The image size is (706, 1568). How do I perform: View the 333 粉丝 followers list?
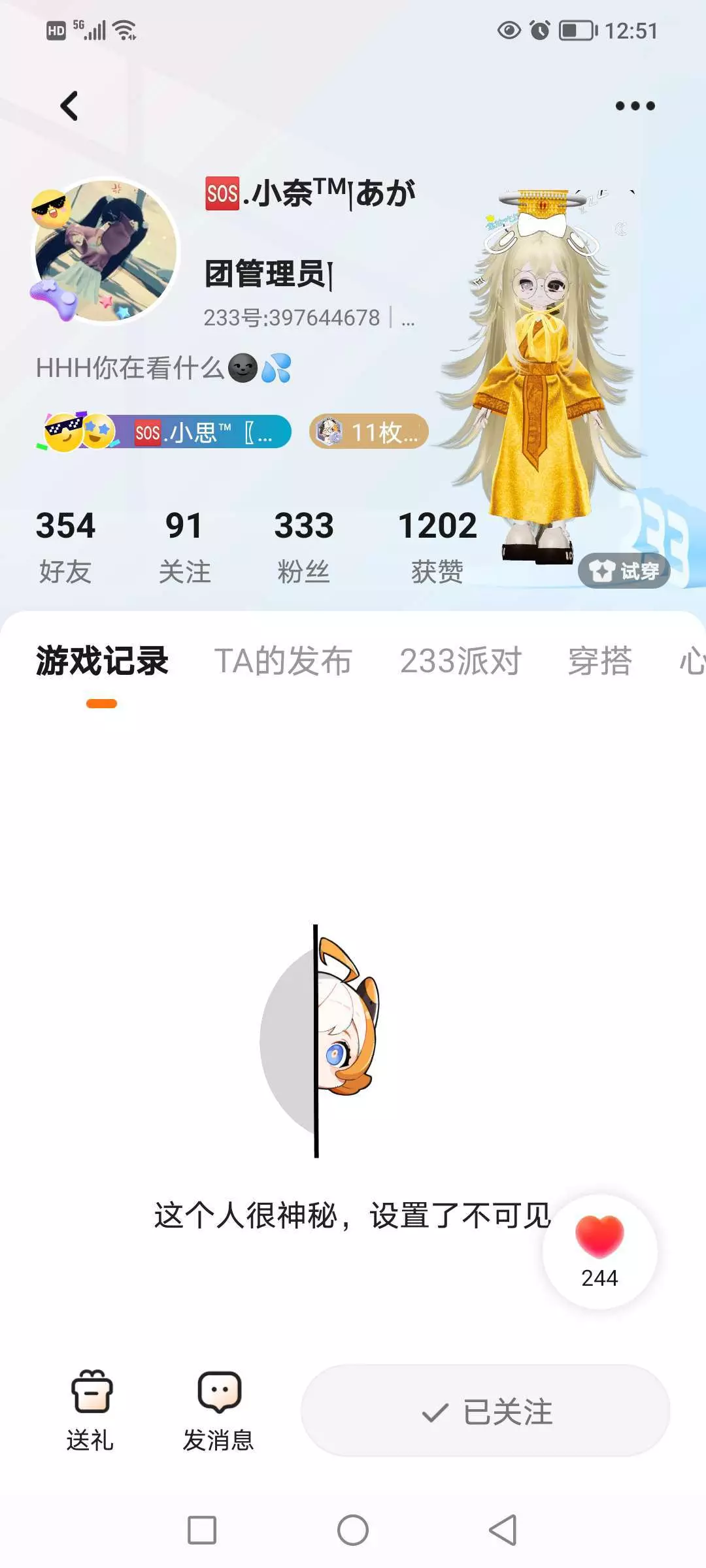tap(304, 547)
